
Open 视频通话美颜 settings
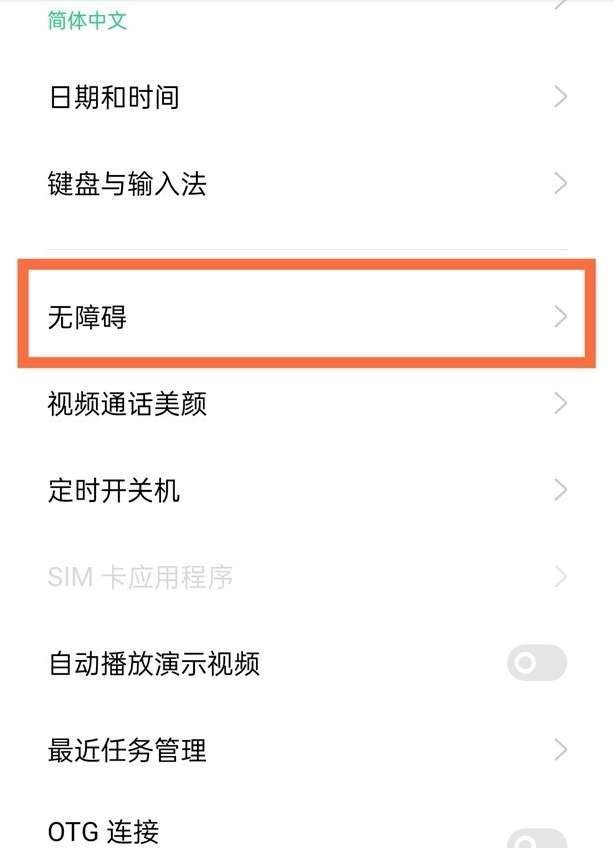click(x=300, y=404)
